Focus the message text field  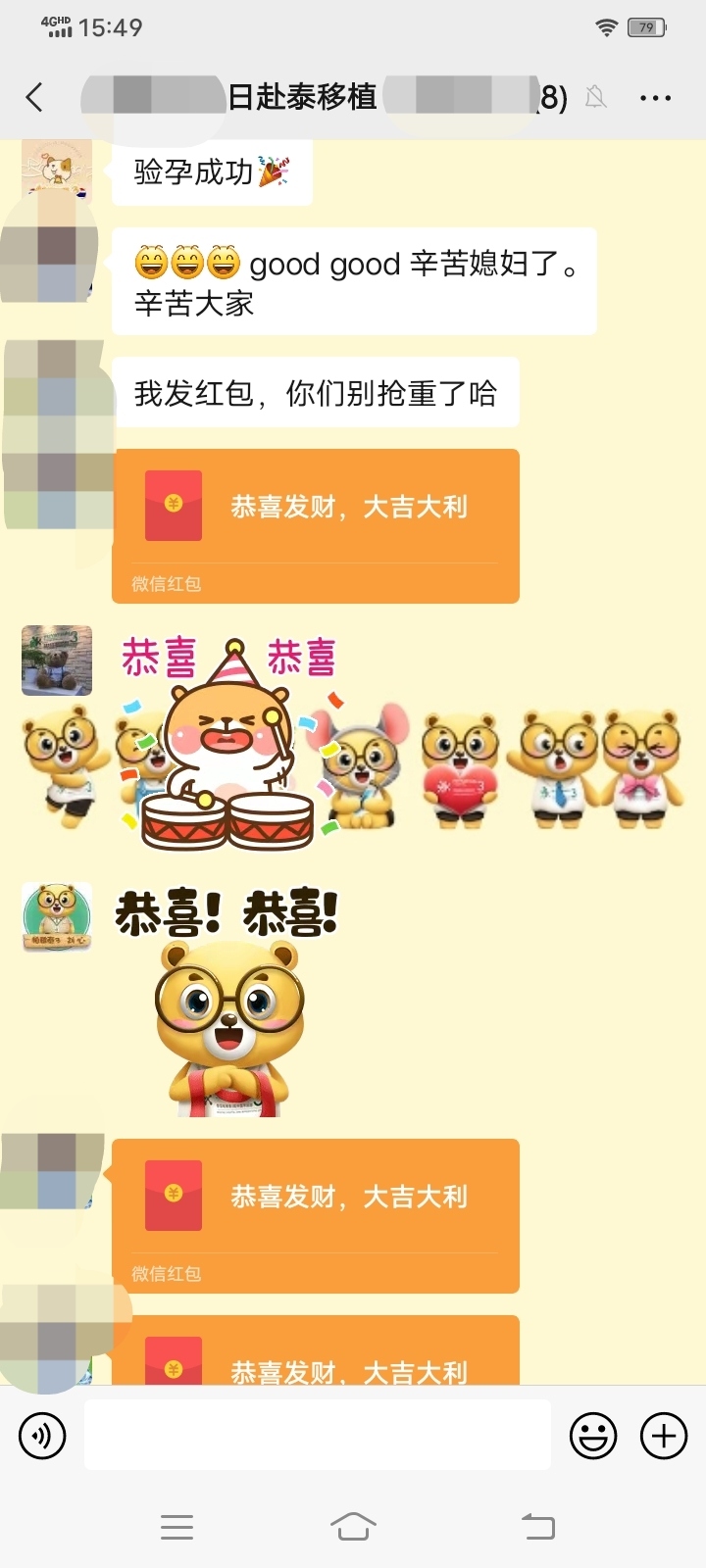pyautogui.click(x=317, y=1435)
